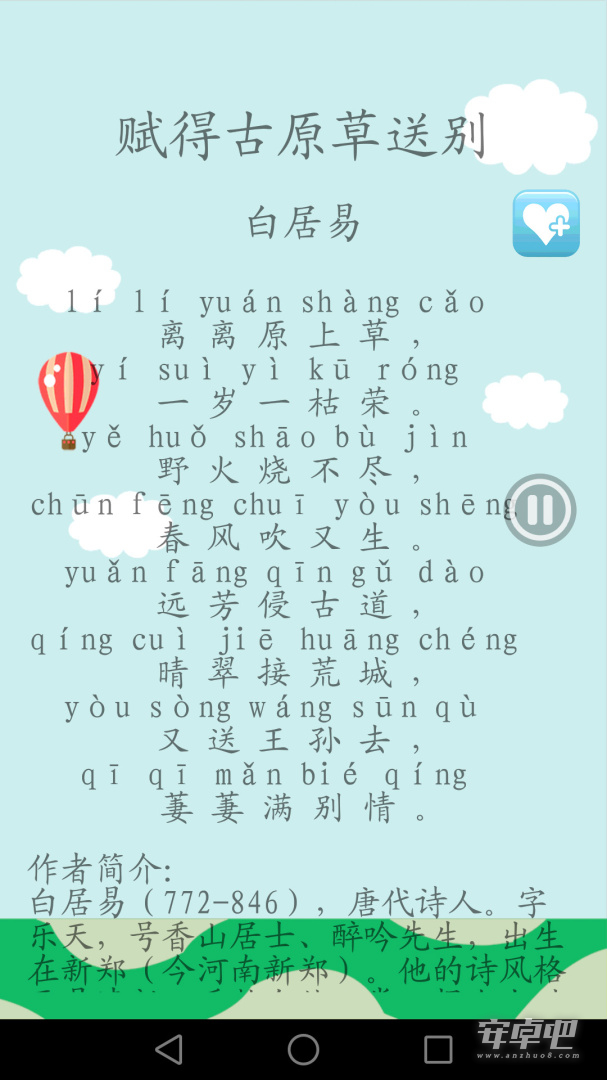Go back with the system back button
Screen dimensions: 607x1080
(169, 1050)
